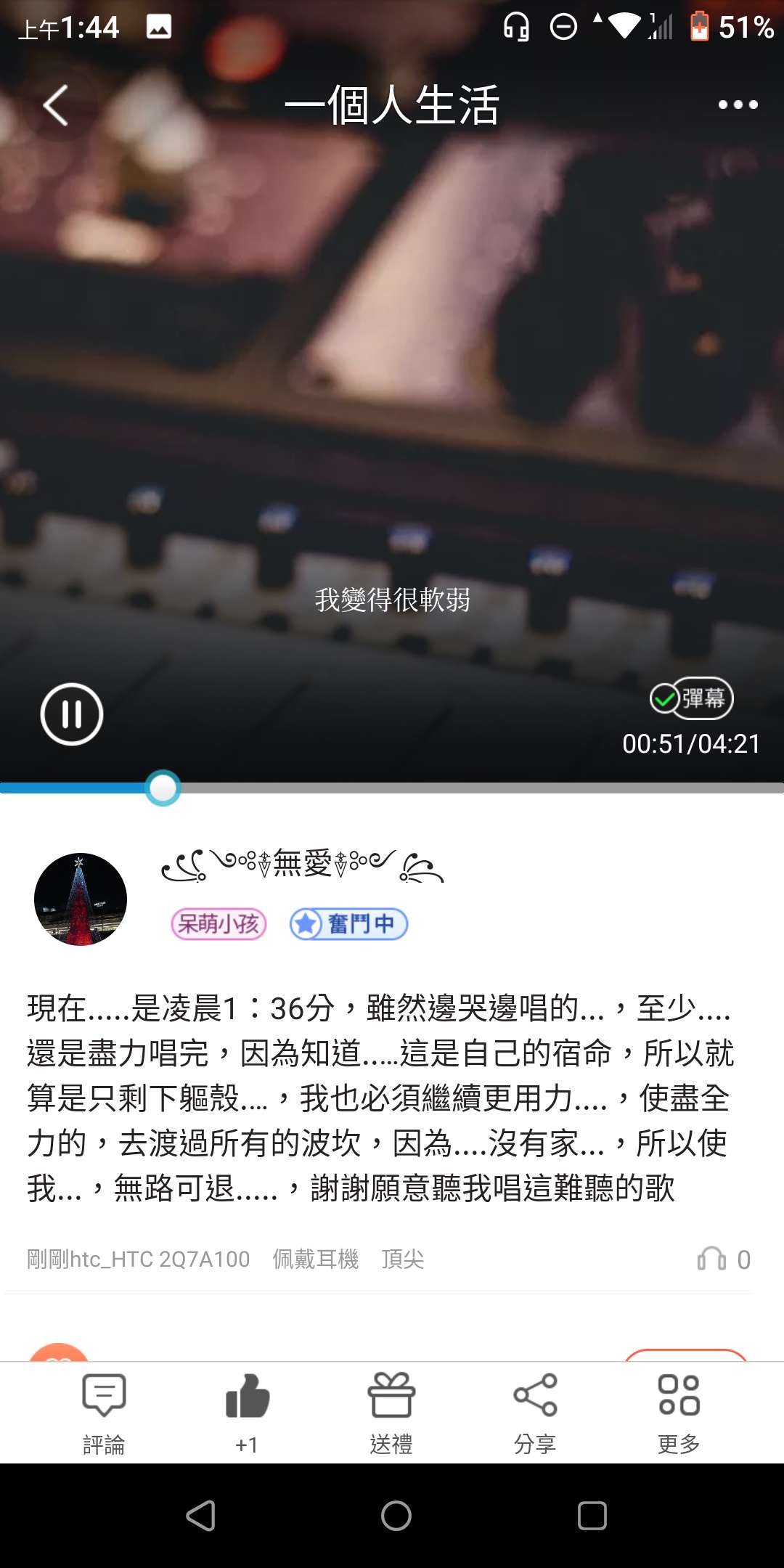784x1568 pixels.
Task: Pause the song playback
Action: click(72, 714)
